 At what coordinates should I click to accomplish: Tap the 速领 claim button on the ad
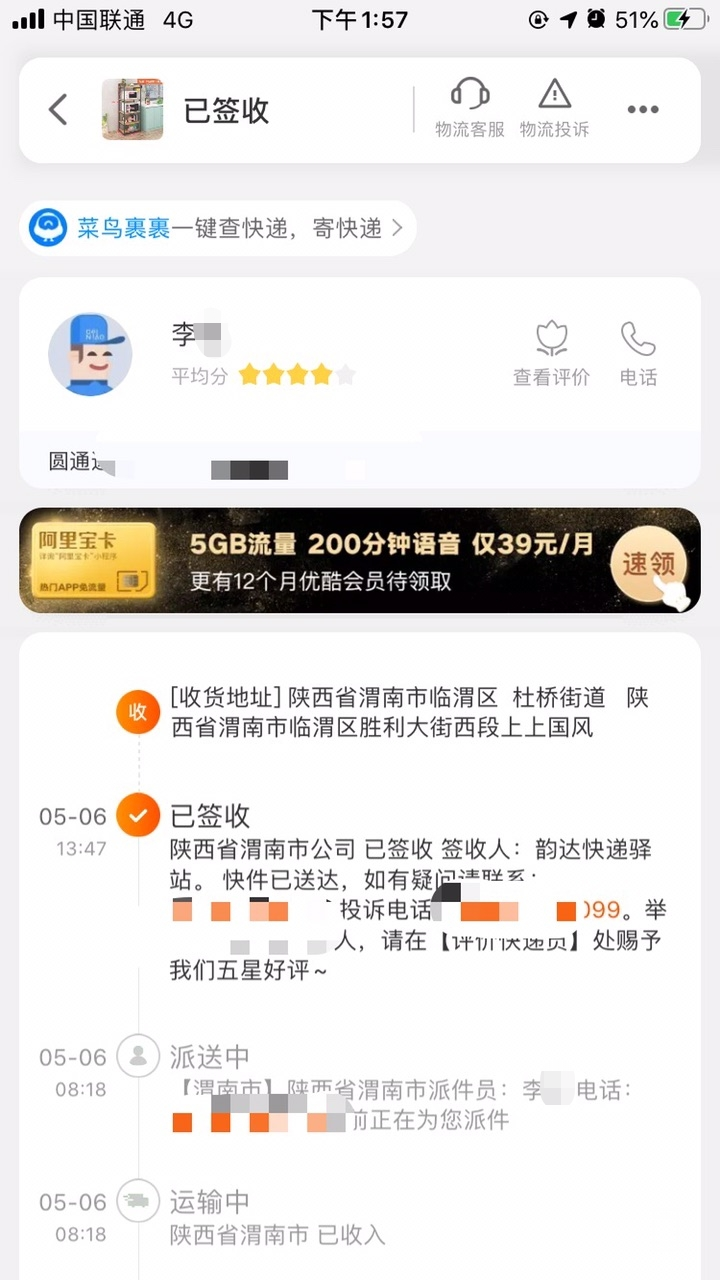(652, 561)
